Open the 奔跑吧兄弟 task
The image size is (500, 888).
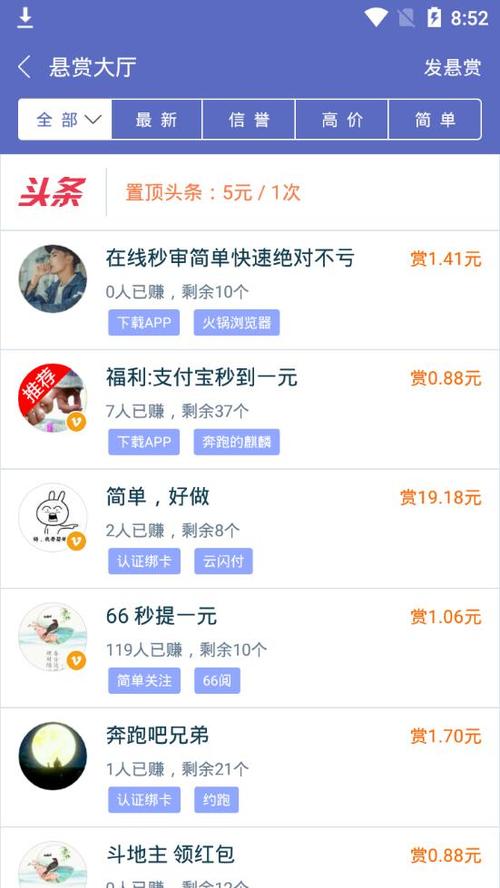click(x=250, y=767)
